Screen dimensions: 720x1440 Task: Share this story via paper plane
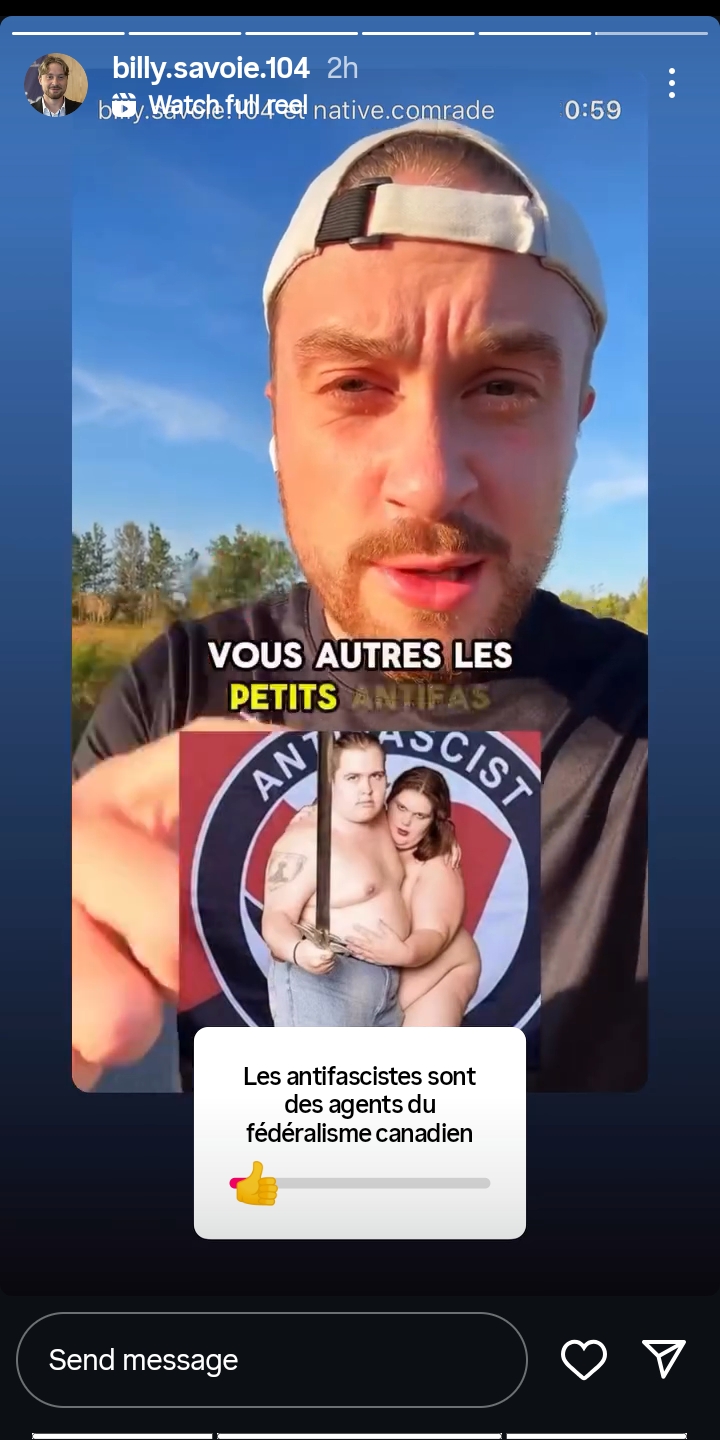click(x=663, y=1359)
